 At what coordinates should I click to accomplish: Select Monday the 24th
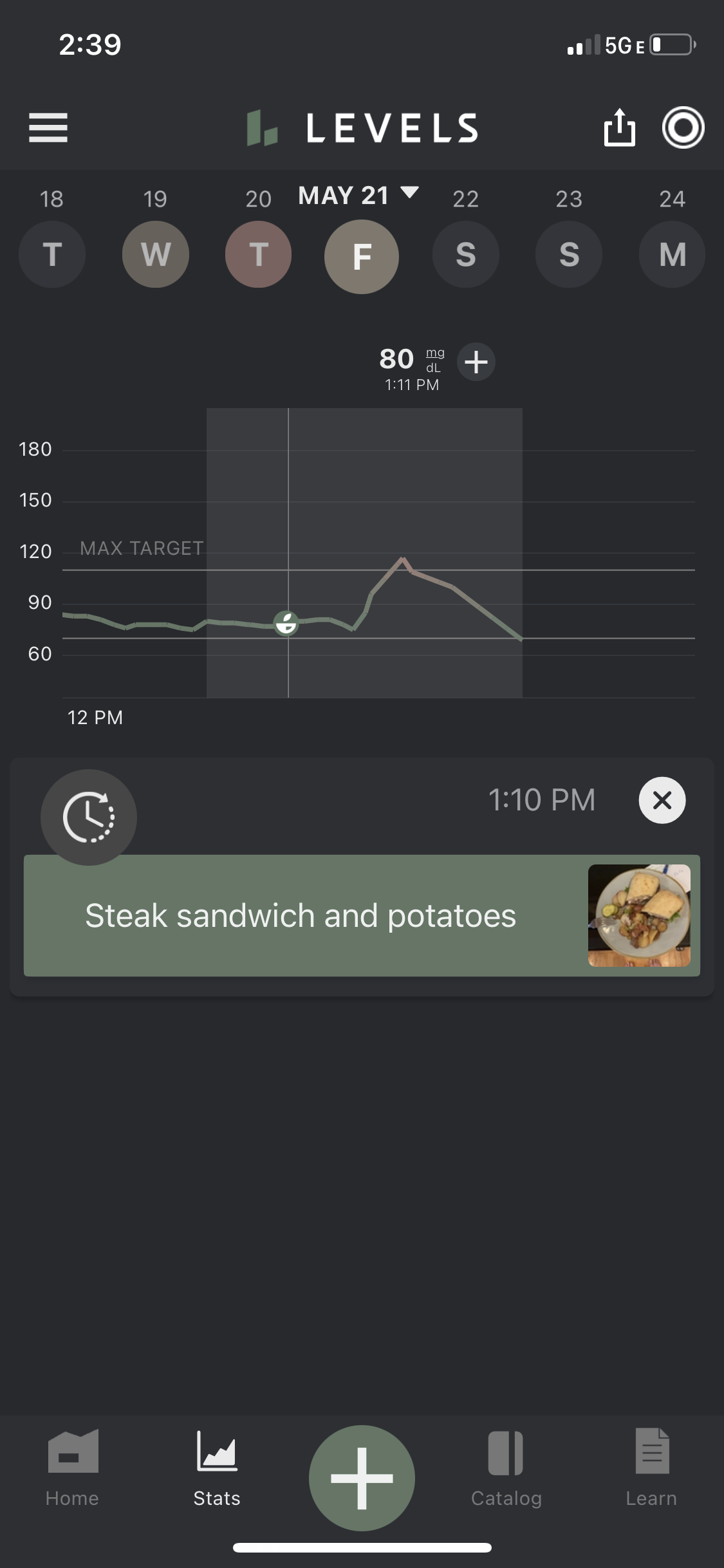point(672,254)
